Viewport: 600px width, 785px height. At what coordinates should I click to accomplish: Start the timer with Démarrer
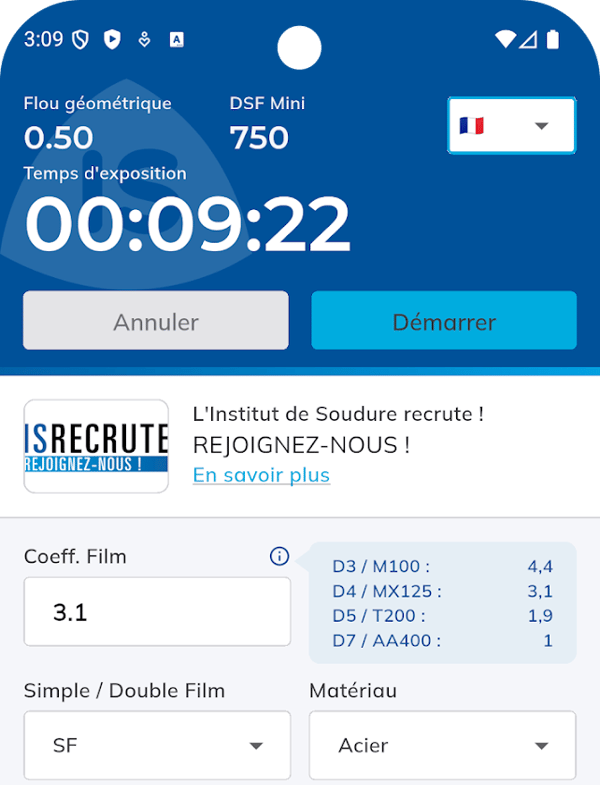tap(444, 320)
